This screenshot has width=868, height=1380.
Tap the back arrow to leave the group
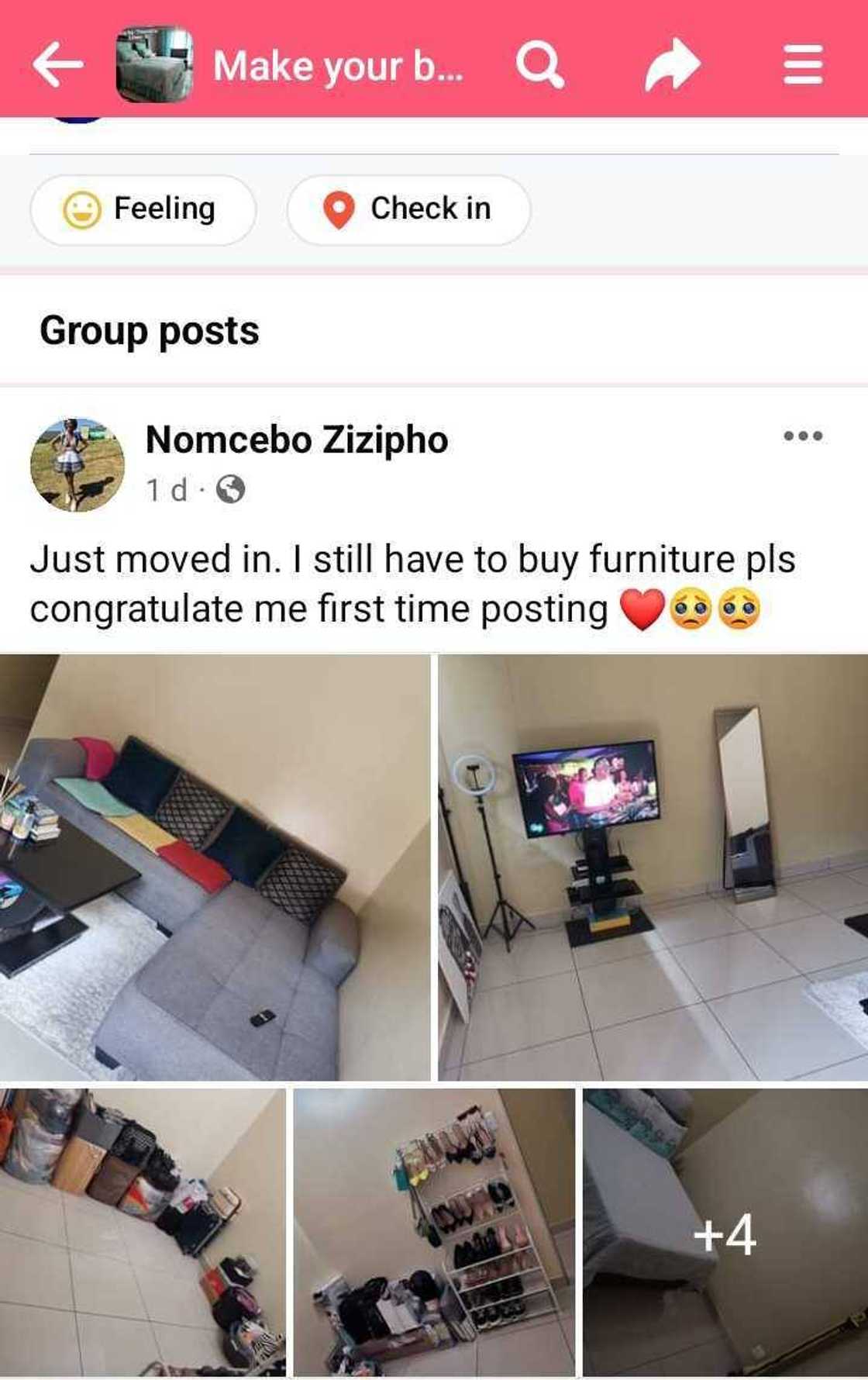click(x=56, y=65)
